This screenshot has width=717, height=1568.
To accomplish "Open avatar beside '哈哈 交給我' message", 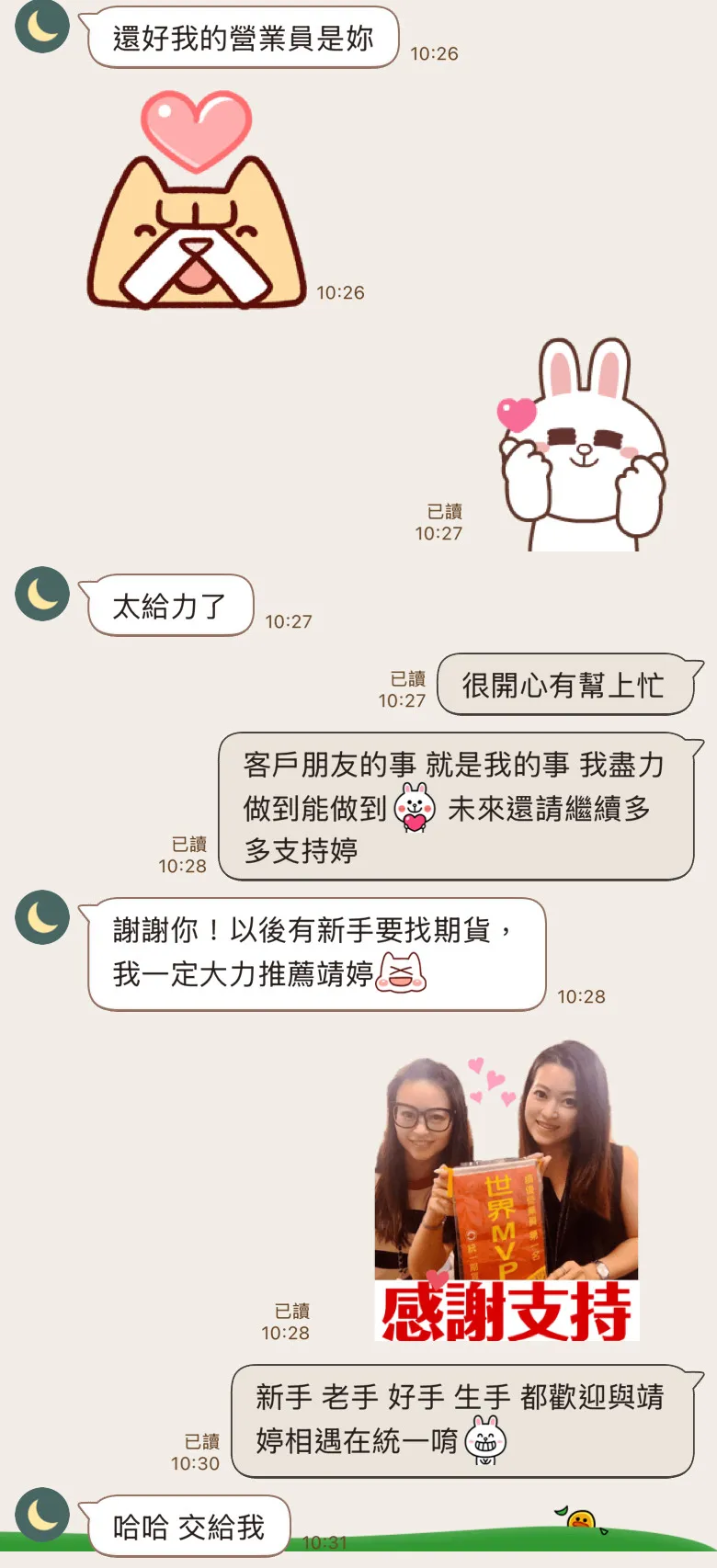I will [x=42, y=1515].
